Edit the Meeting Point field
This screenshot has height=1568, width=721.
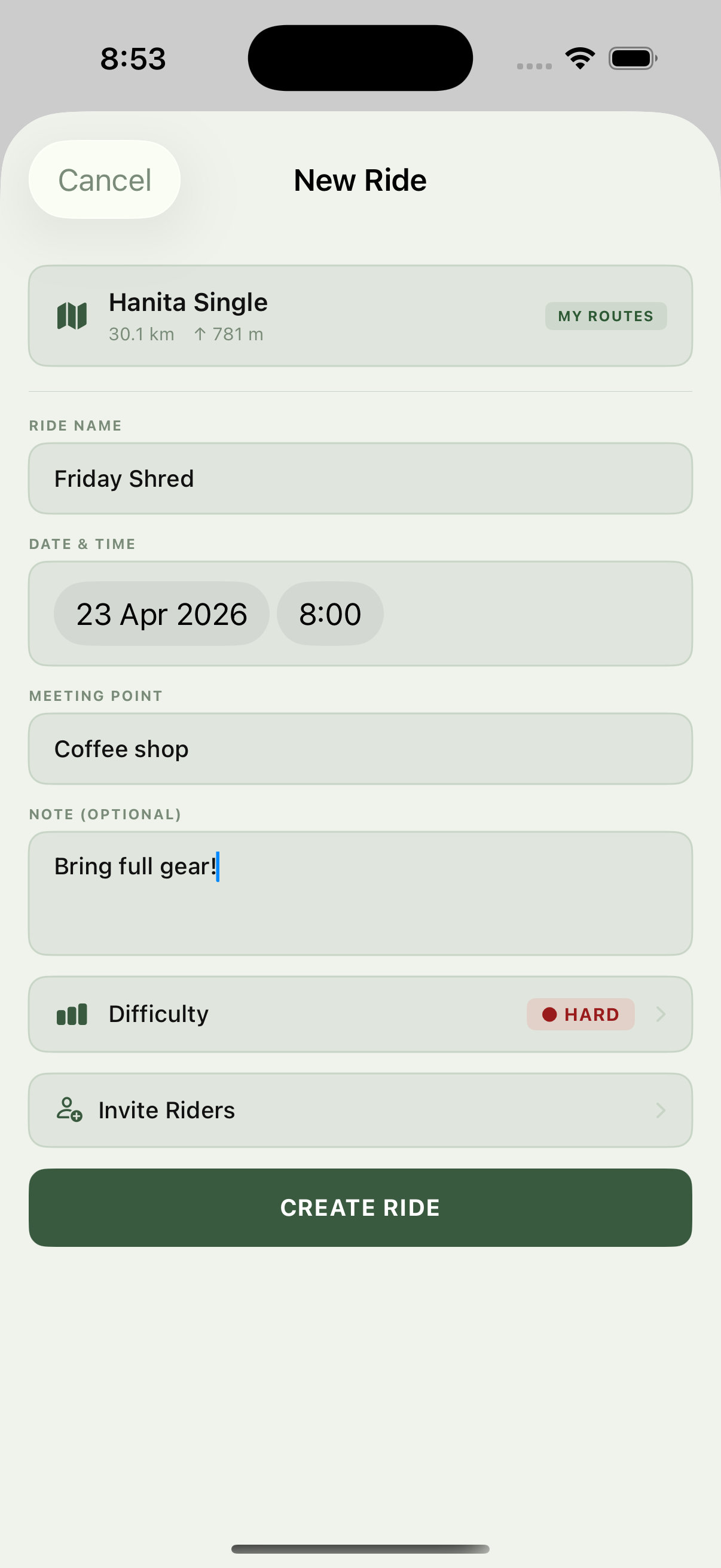point(359,749)
